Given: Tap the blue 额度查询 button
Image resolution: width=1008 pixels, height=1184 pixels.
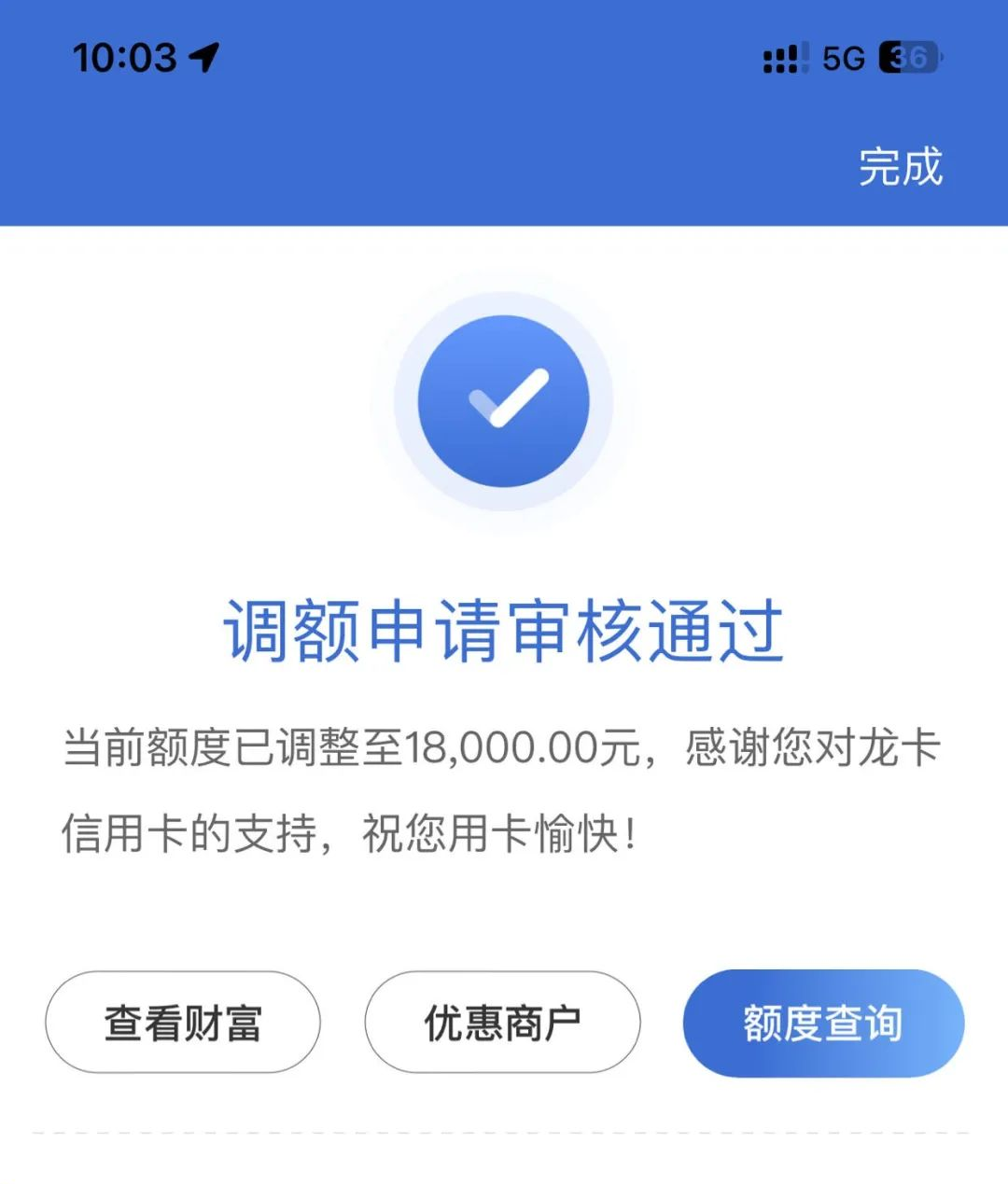Looking at the screenshot, I should point(822,1022).
